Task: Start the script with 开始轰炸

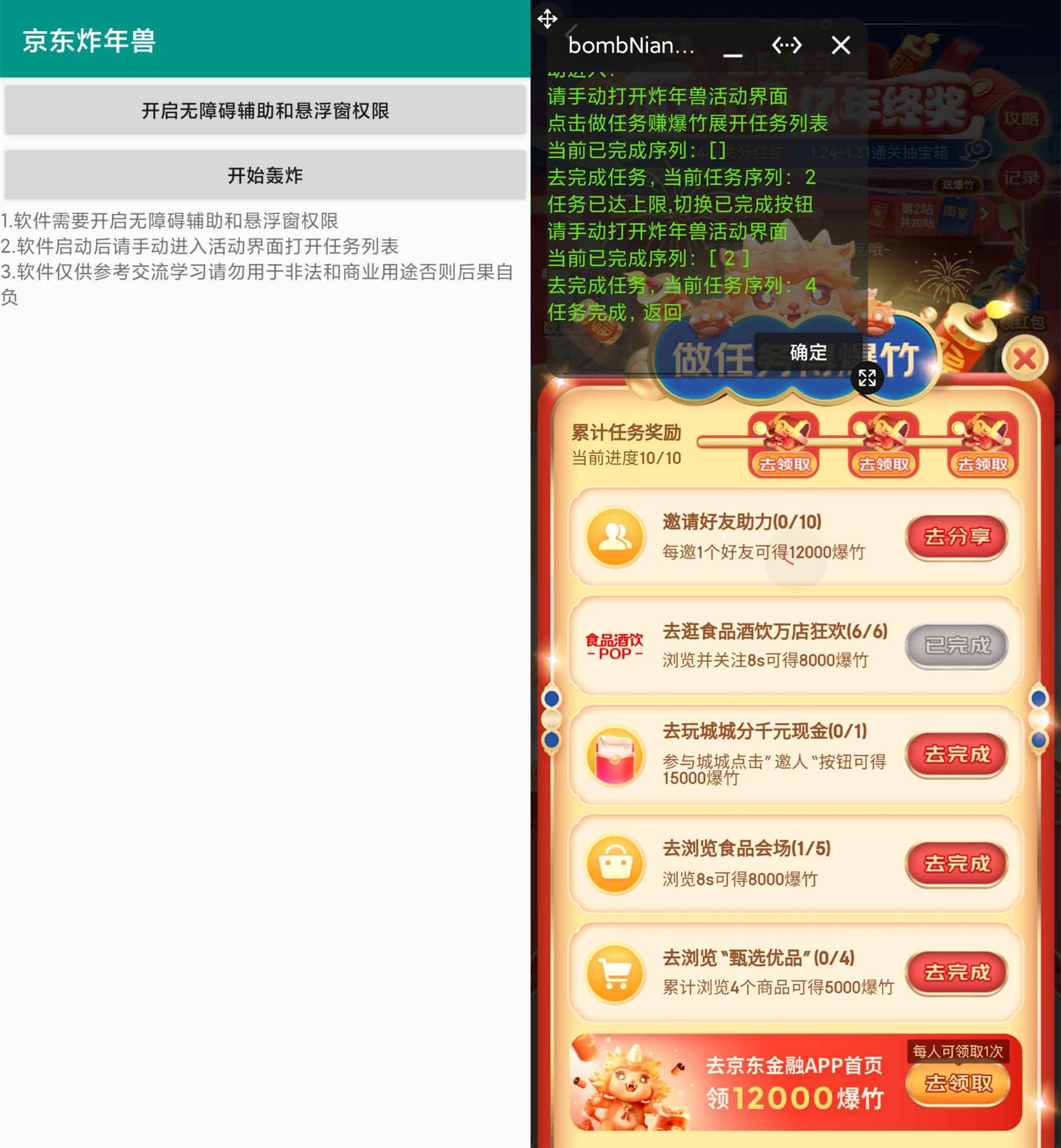Action: 265,175
